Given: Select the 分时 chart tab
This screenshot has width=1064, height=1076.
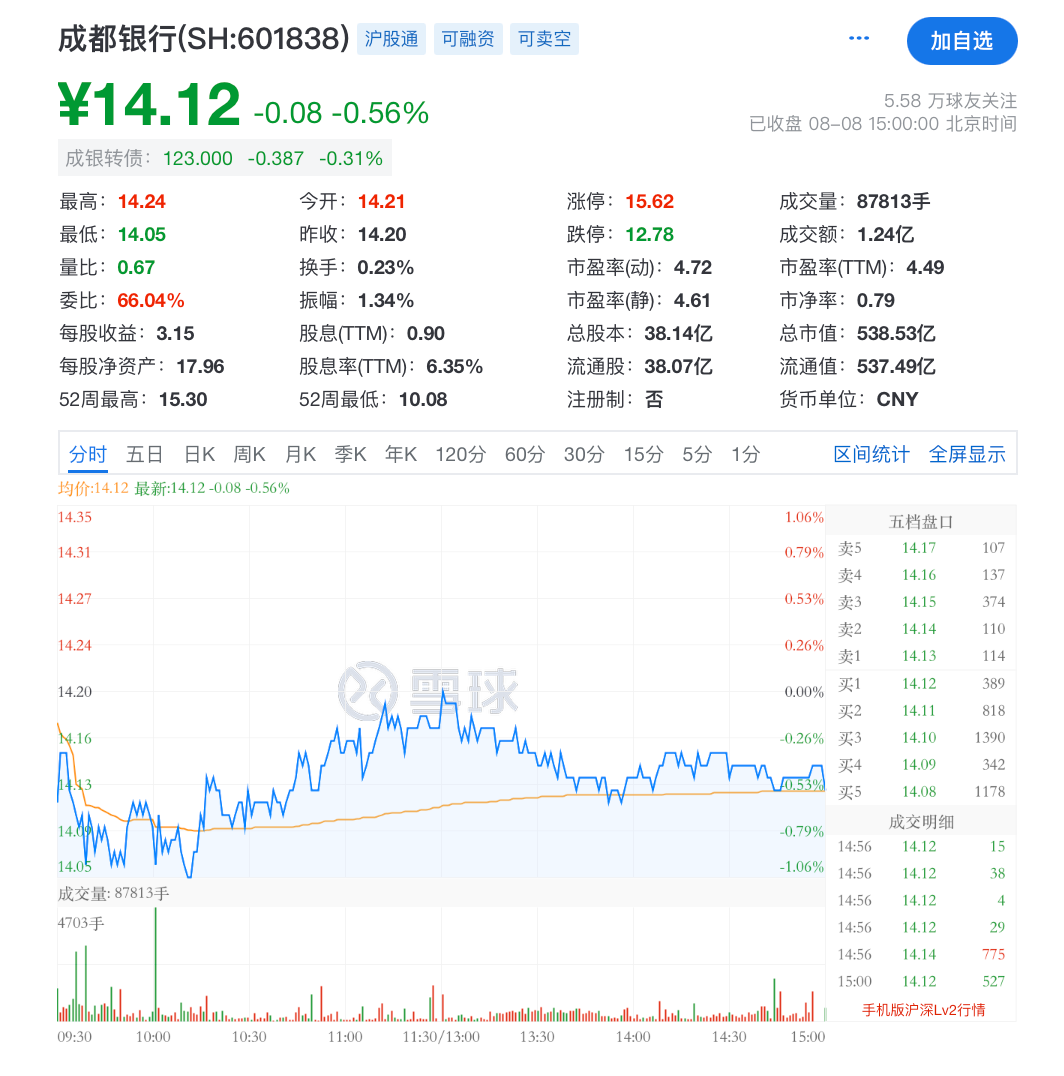Looking at the screenshot, I should coord(87,455).
